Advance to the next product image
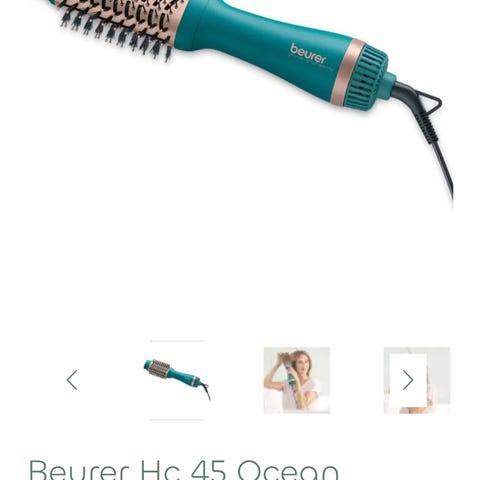This screenshot has width=480, height=480. [408, 380]
